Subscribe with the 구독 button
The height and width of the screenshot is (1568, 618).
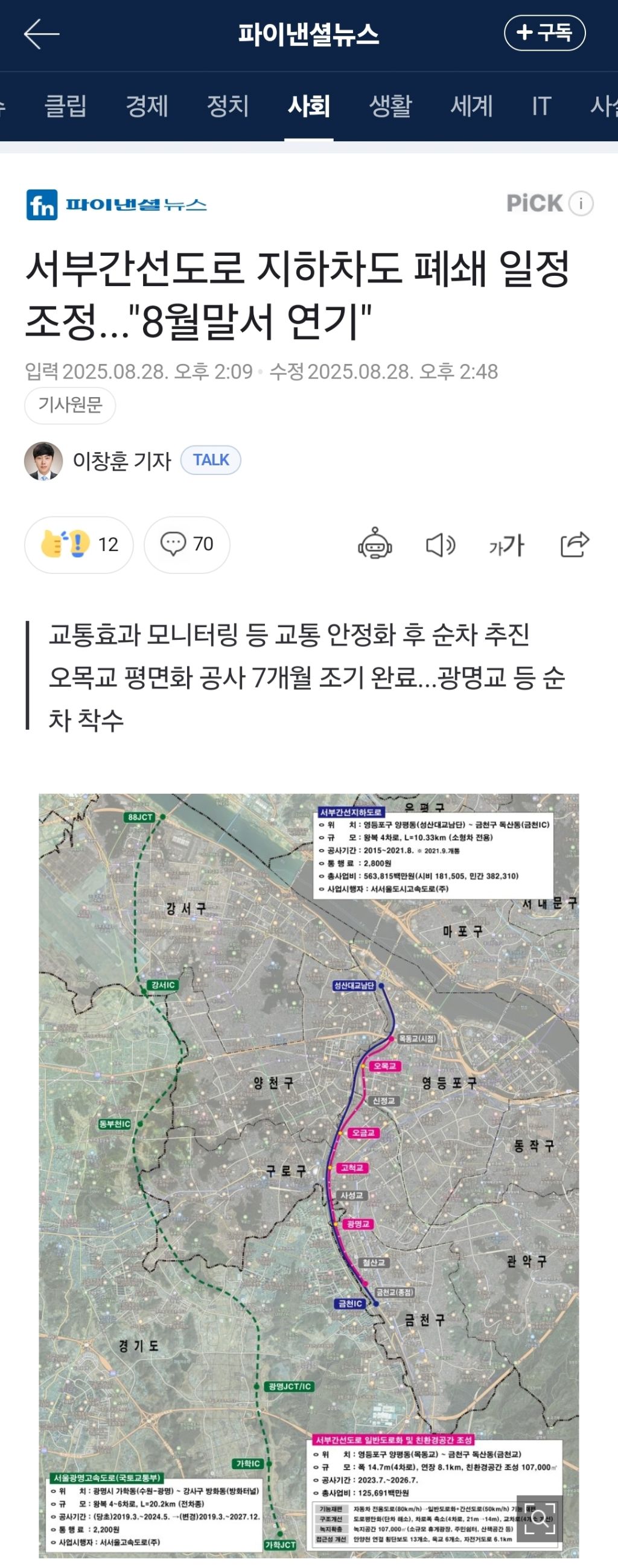coord(544,33)
